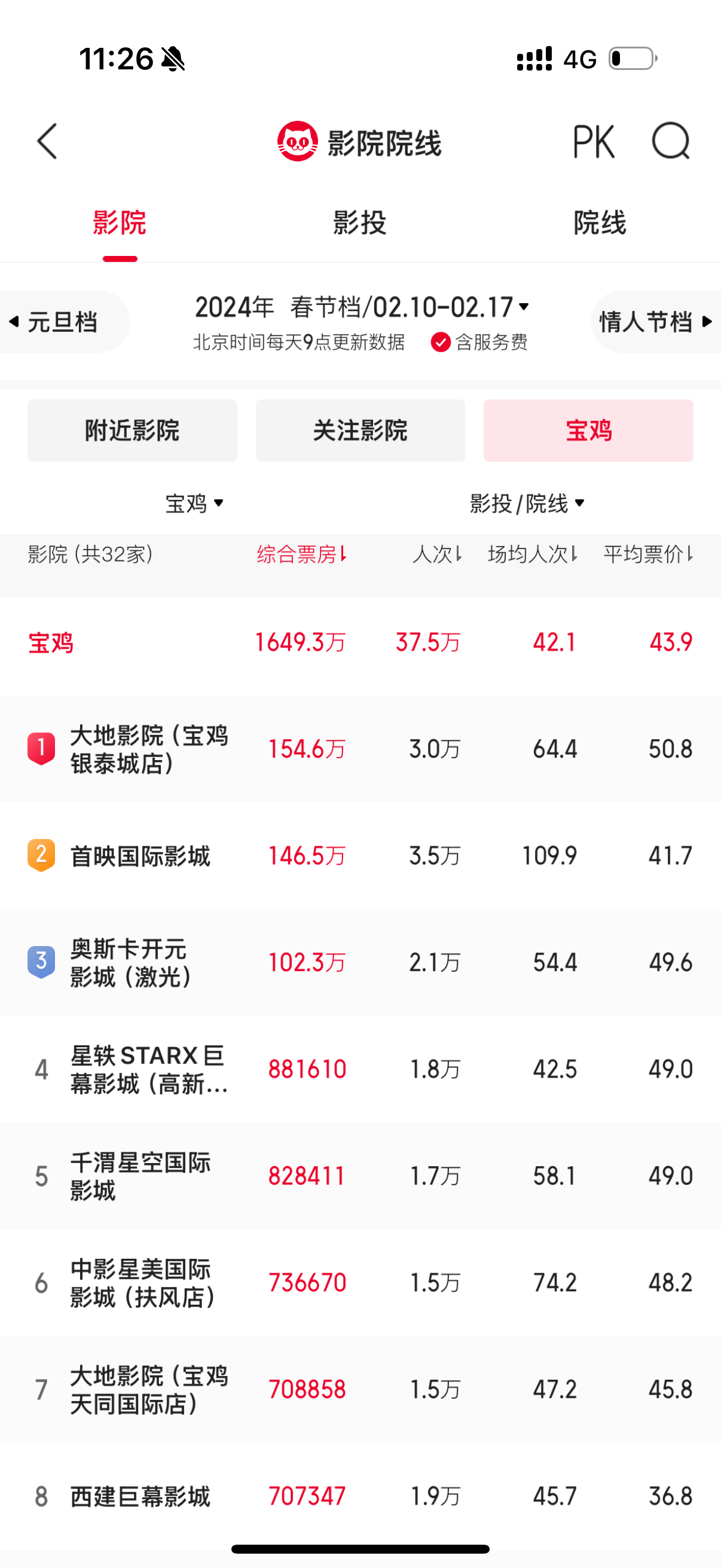Sort cinemas by 综合票房
The image size is (721, 1568).
tap(302, 554)
